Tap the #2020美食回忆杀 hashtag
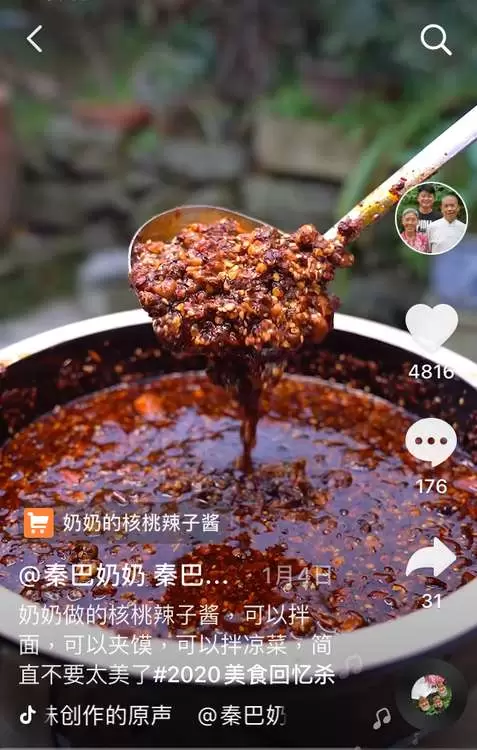The image size is (477, 750). pos(244,674)
